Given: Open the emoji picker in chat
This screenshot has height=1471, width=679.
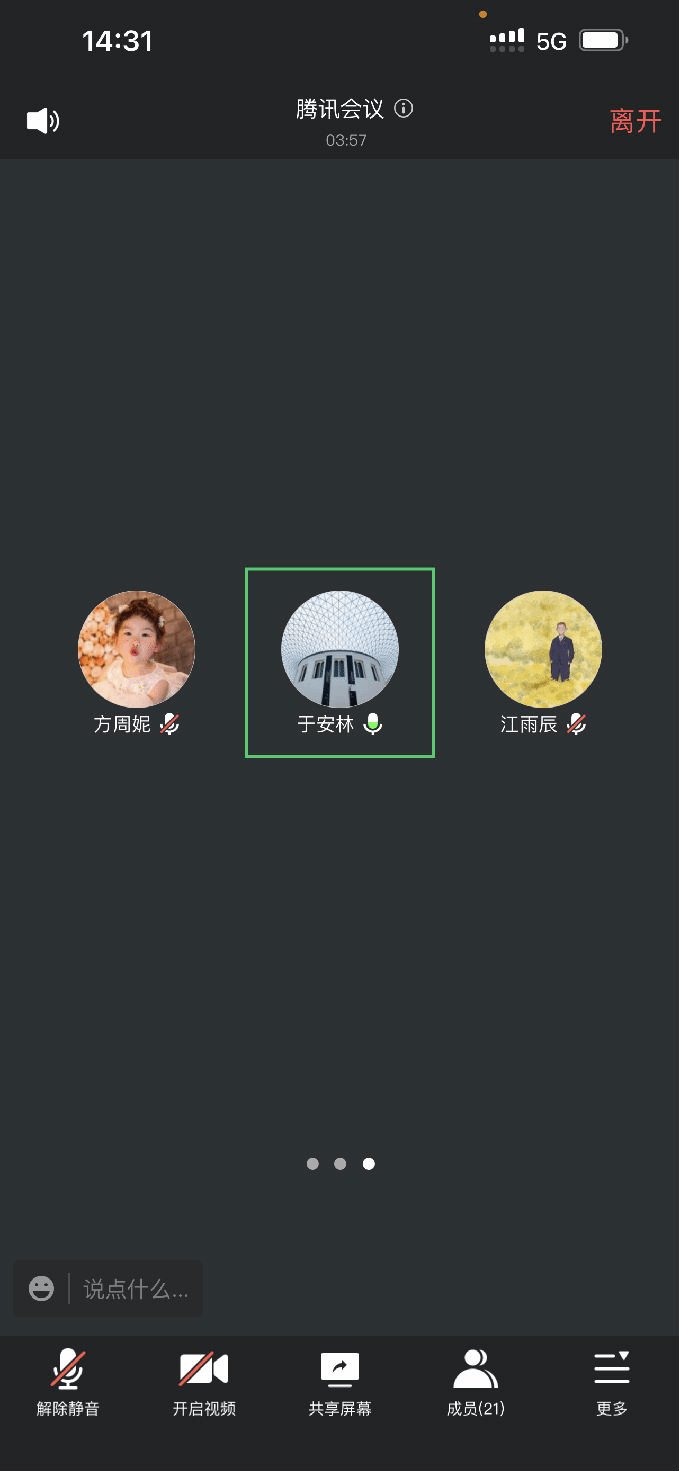Looking at the screenshot, I should 41,1288.
